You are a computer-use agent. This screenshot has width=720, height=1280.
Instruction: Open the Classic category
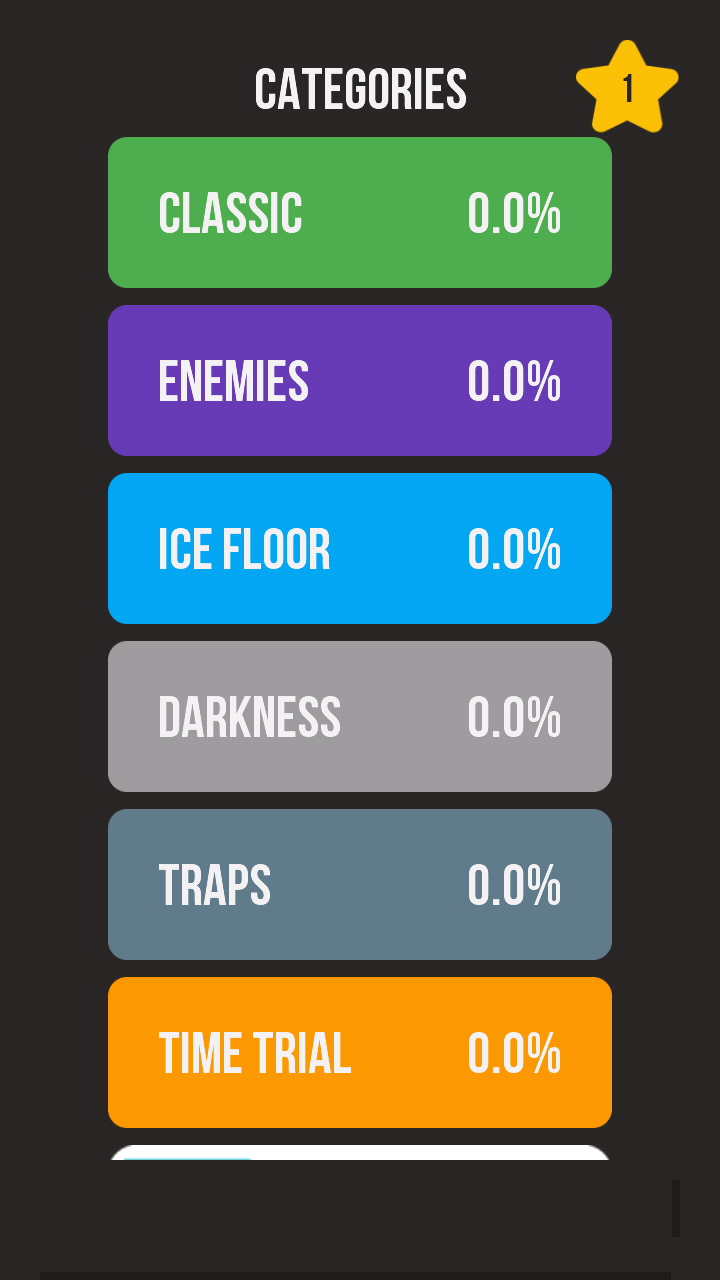(x=360, y=213)
